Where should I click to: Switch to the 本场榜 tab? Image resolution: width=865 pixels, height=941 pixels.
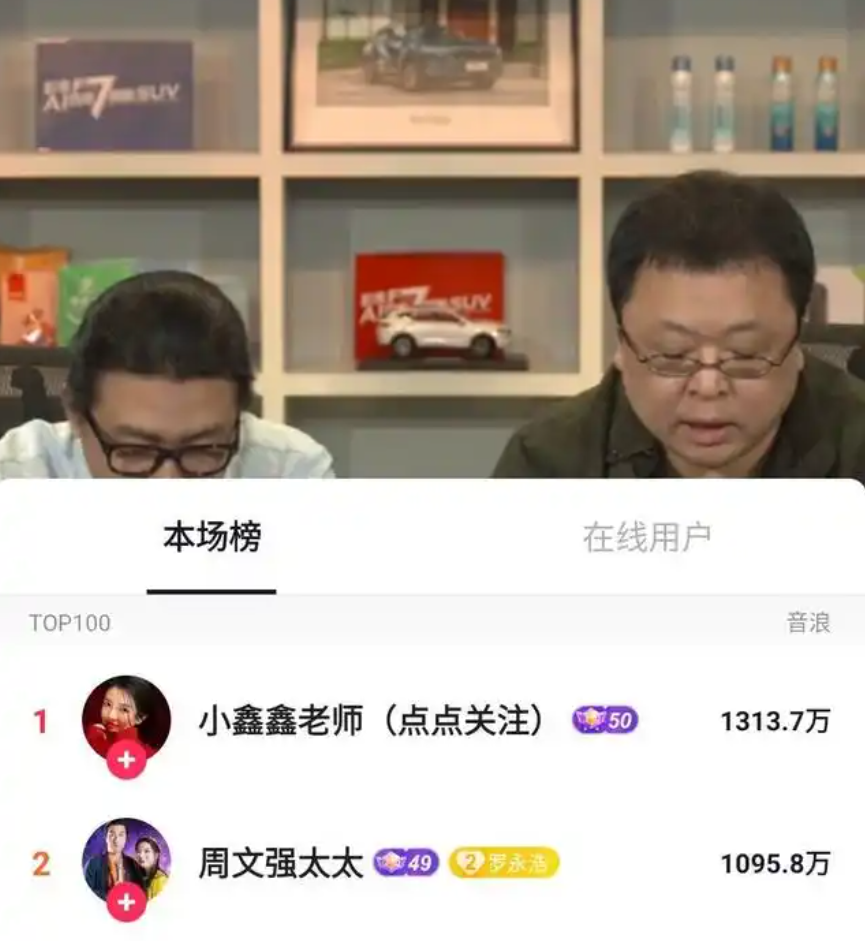(x=211, y=538)
